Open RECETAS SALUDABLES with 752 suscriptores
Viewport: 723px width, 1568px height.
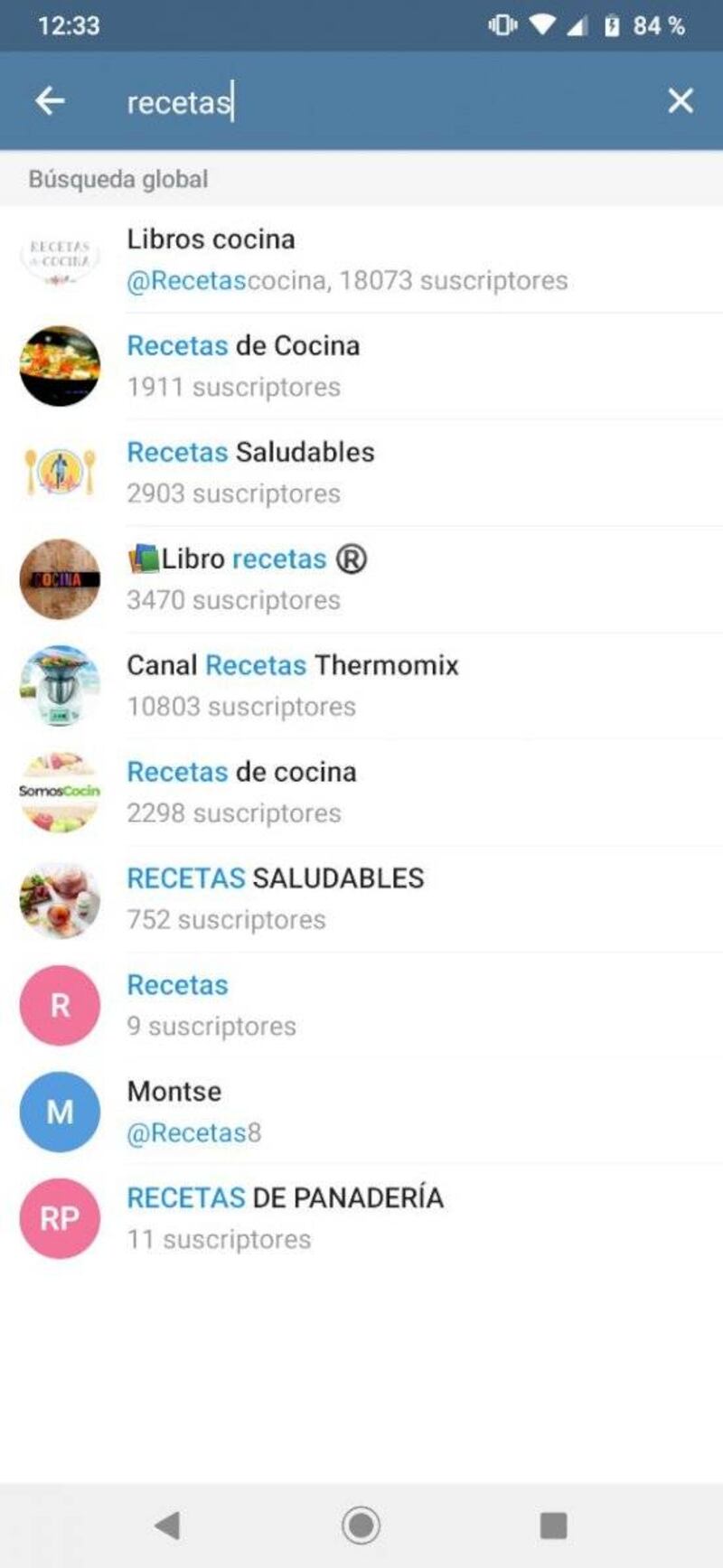[x=361, y=899]
